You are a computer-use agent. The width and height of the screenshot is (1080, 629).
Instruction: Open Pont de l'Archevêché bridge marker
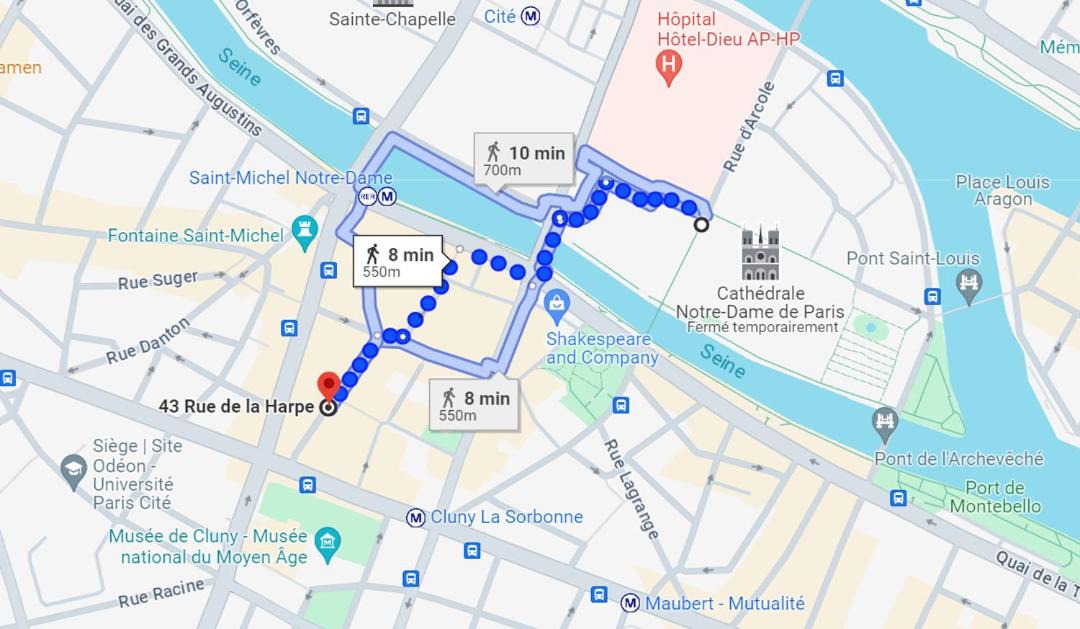[885, 420]
